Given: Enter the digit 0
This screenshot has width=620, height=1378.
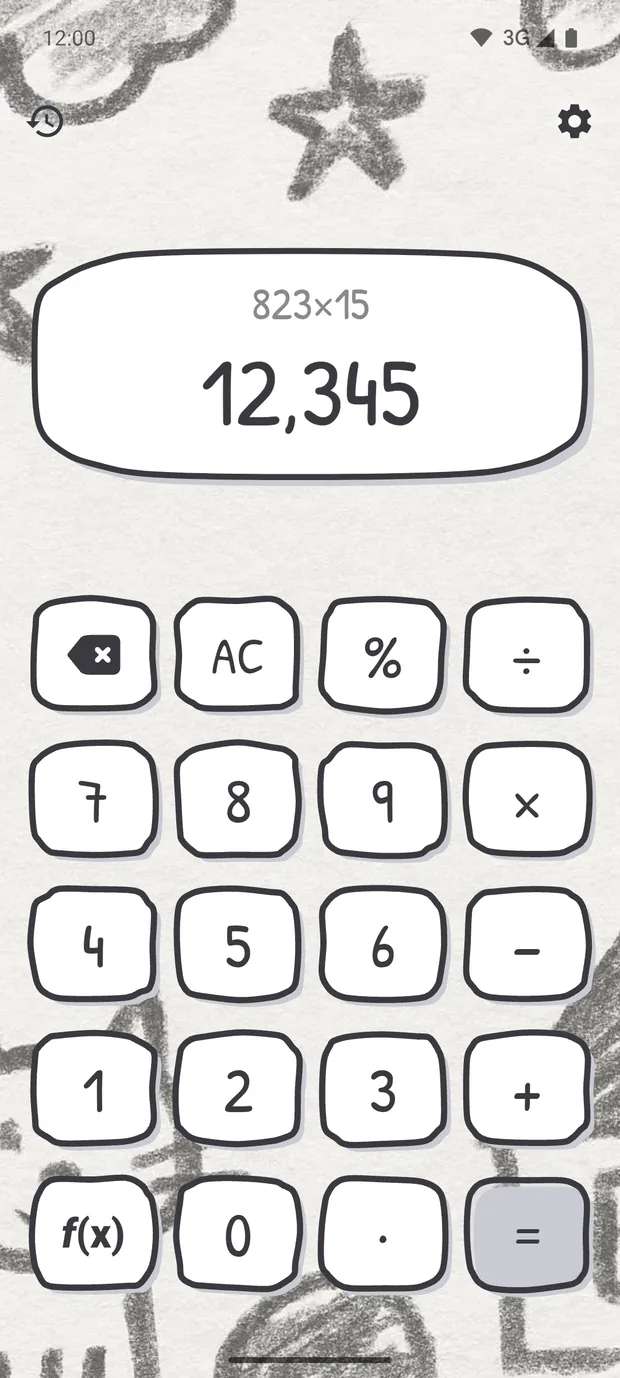Looking at the screenshot, I should (x=237, y=1235).
